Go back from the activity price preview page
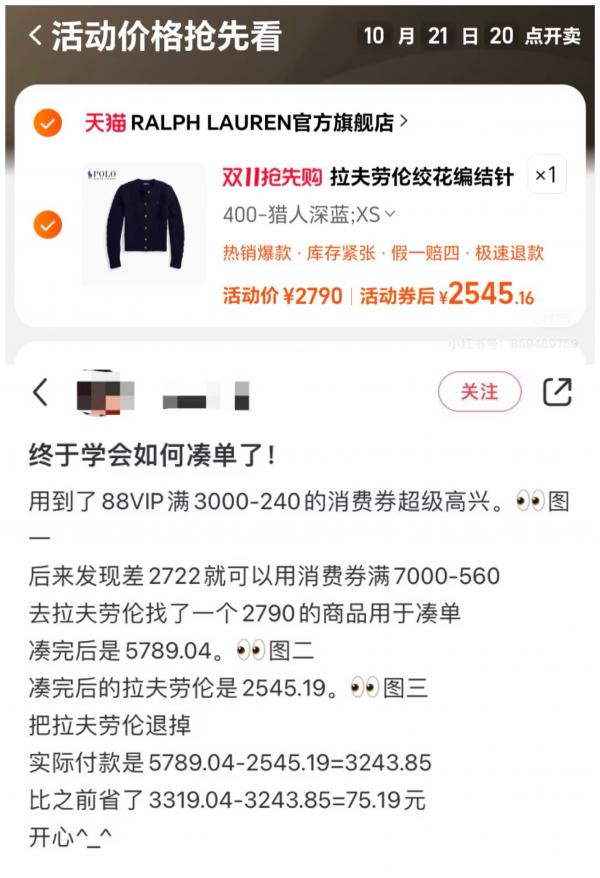The width and height of the screenshot is (600, 878). (x=36, y=37)
